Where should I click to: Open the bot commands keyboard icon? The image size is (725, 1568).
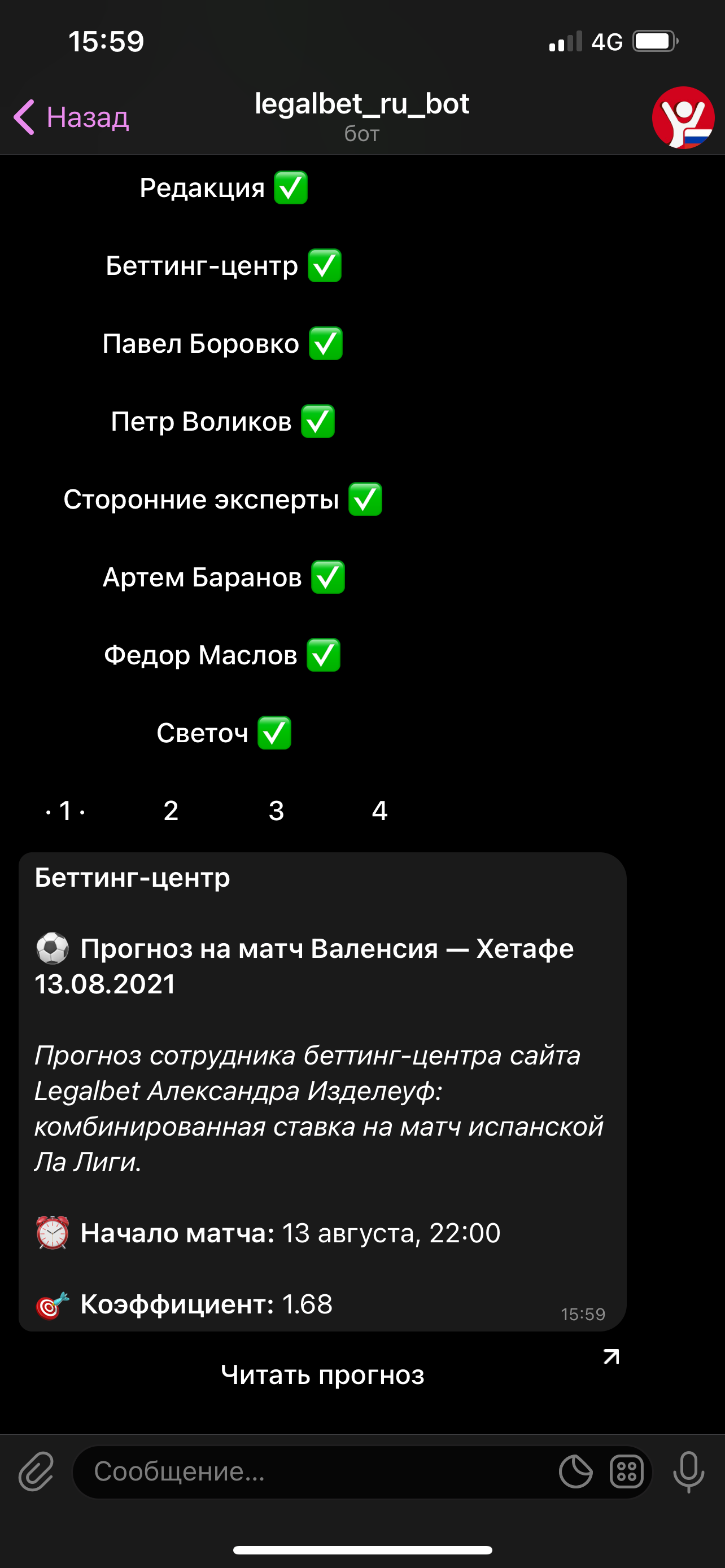tap(626, 1473)
